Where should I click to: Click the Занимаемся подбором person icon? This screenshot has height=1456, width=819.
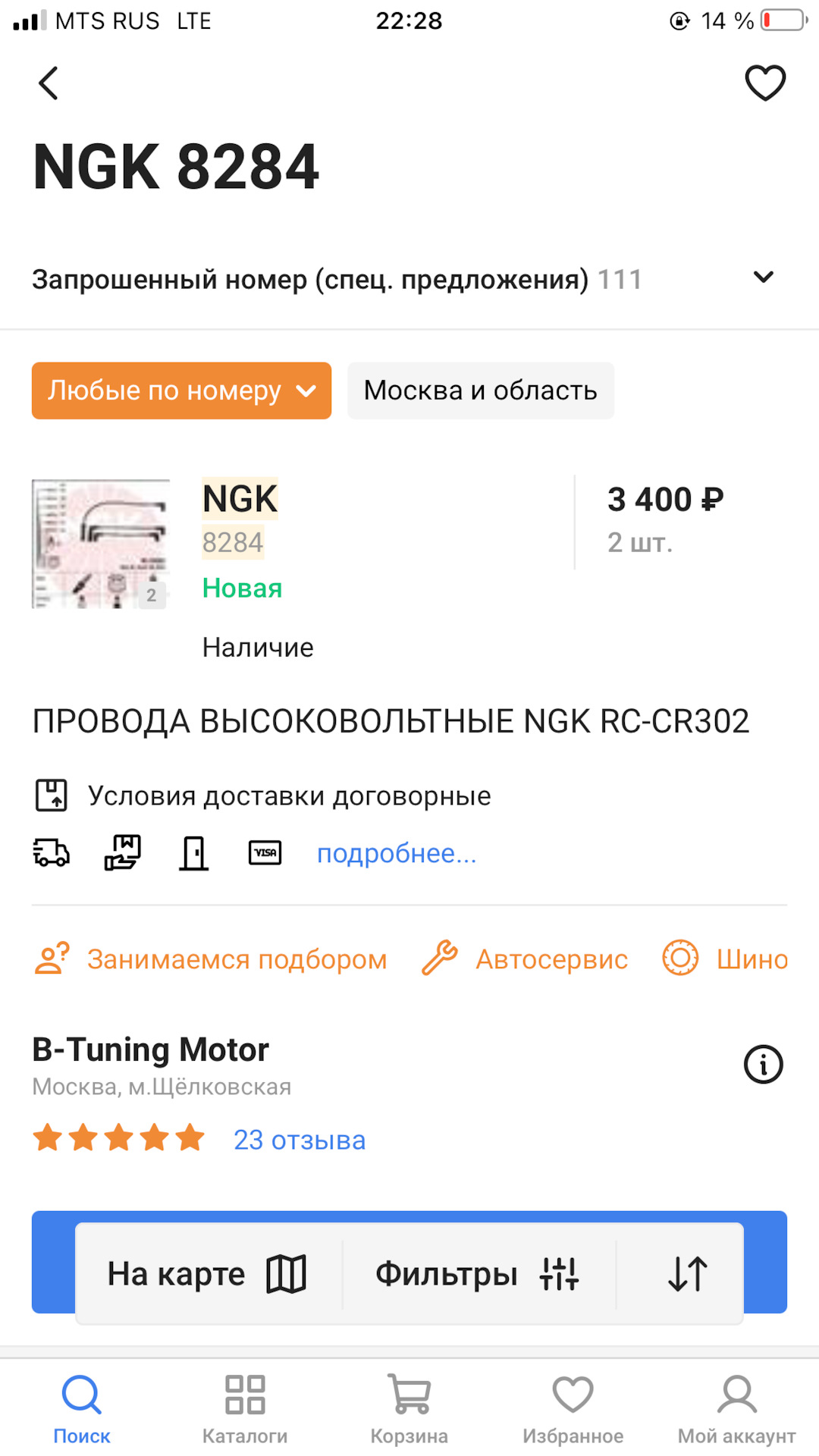[52, 958]
